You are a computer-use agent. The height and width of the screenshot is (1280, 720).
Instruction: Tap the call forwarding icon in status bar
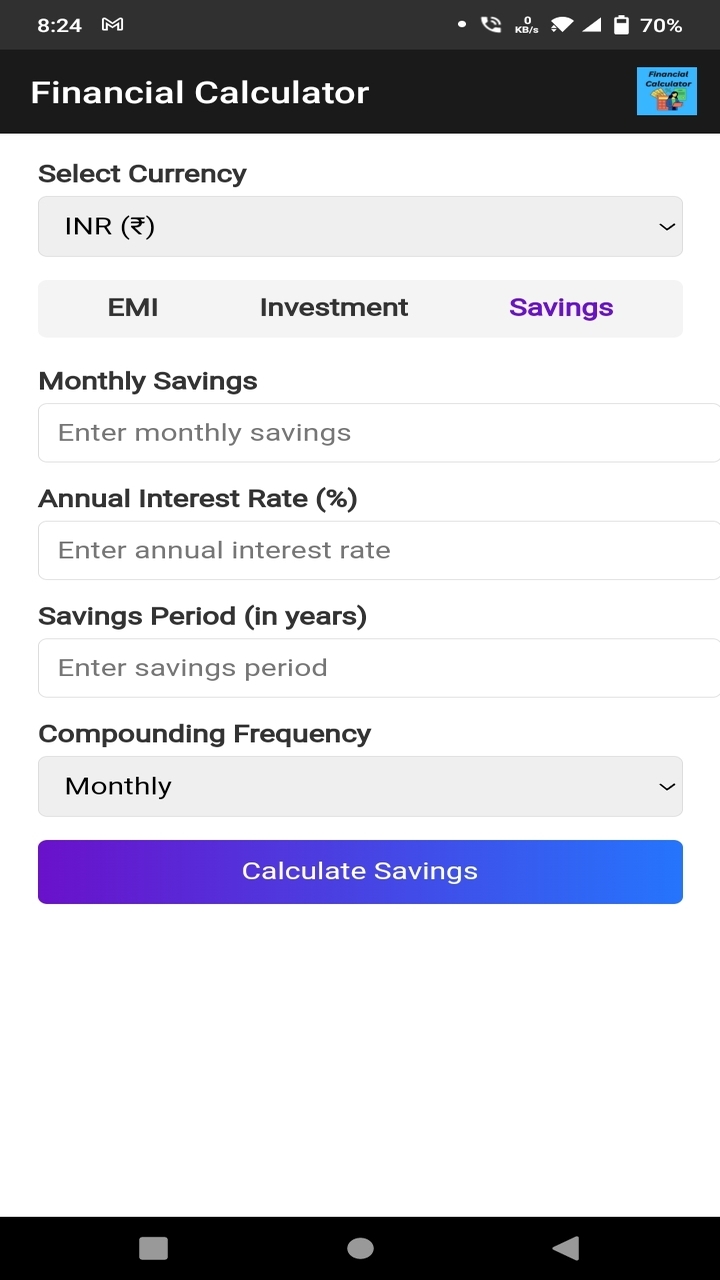(x=490, y=25)
